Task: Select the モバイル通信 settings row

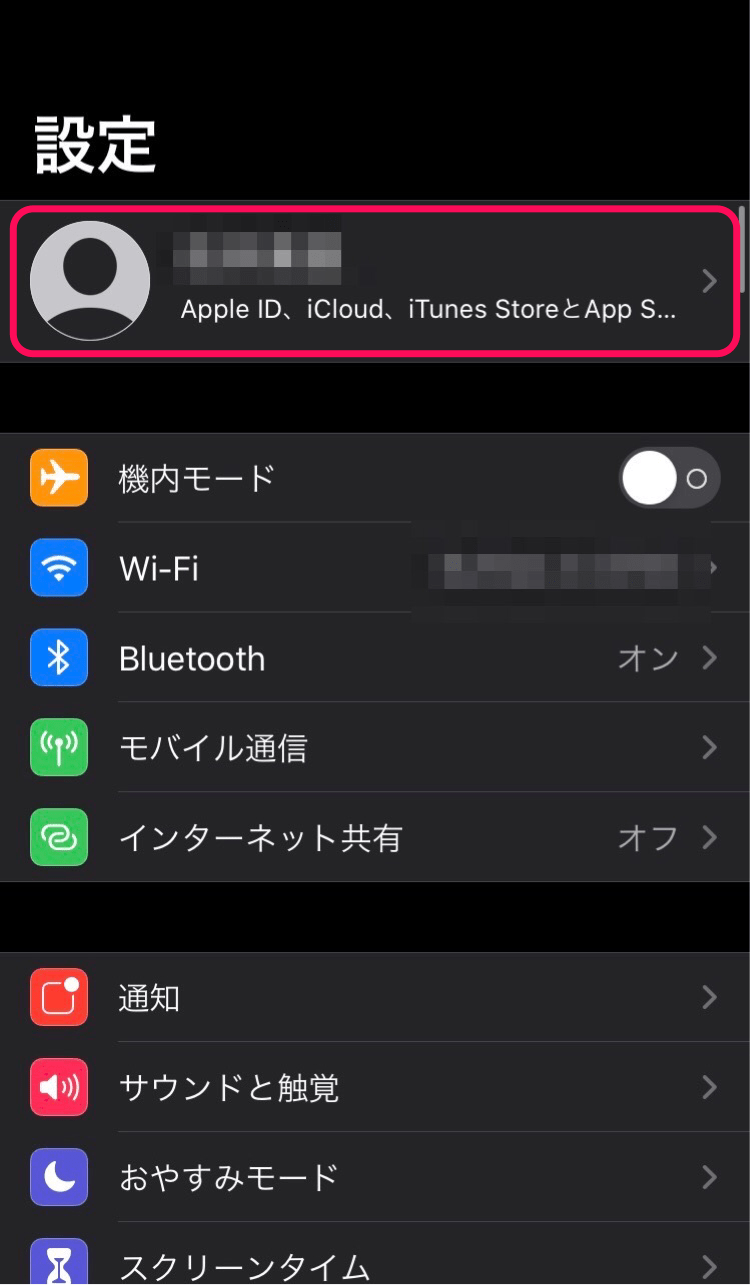Action: (x=375, y=748)
